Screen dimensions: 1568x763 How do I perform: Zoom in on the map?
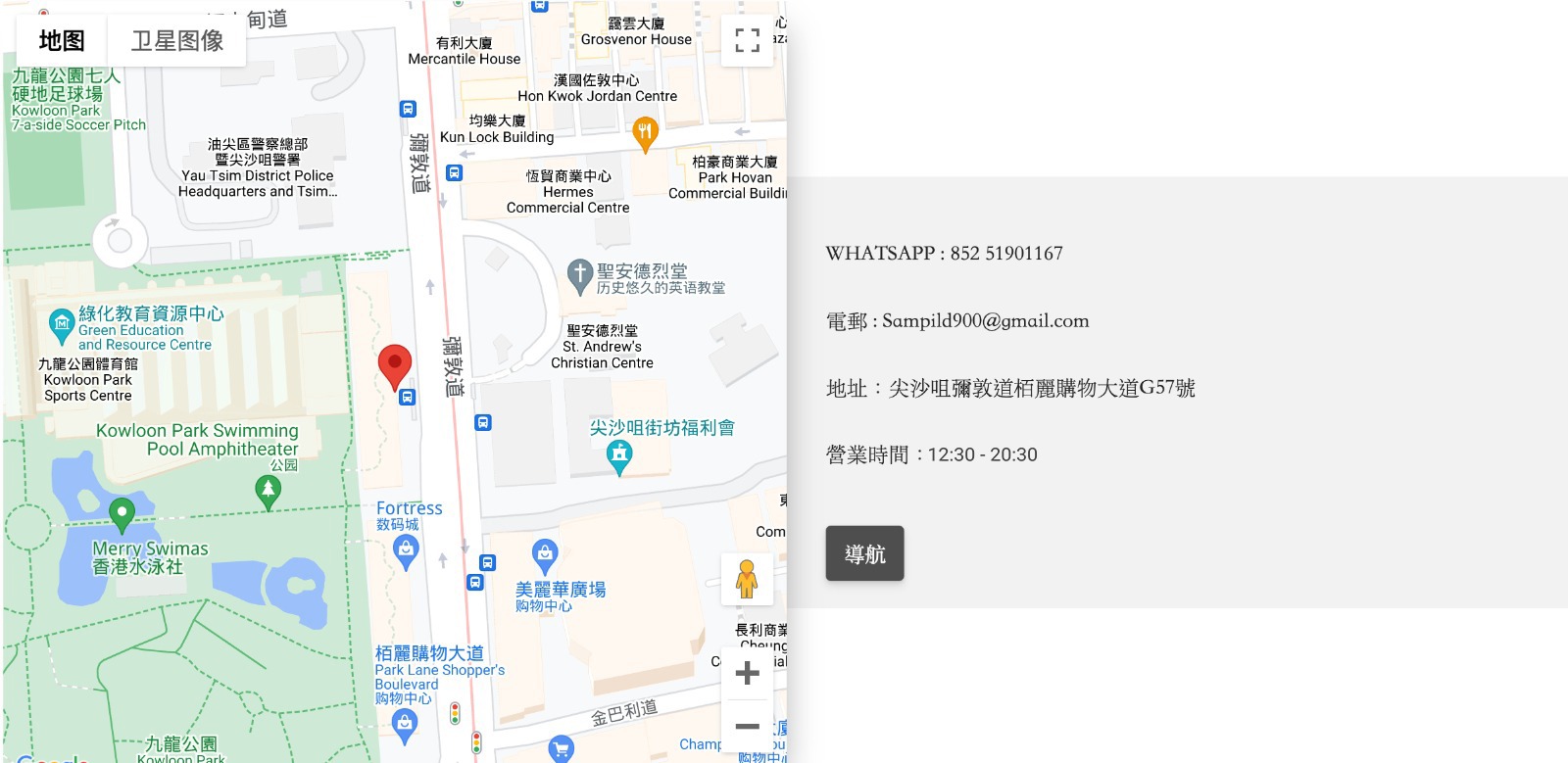tap(747, 673)
